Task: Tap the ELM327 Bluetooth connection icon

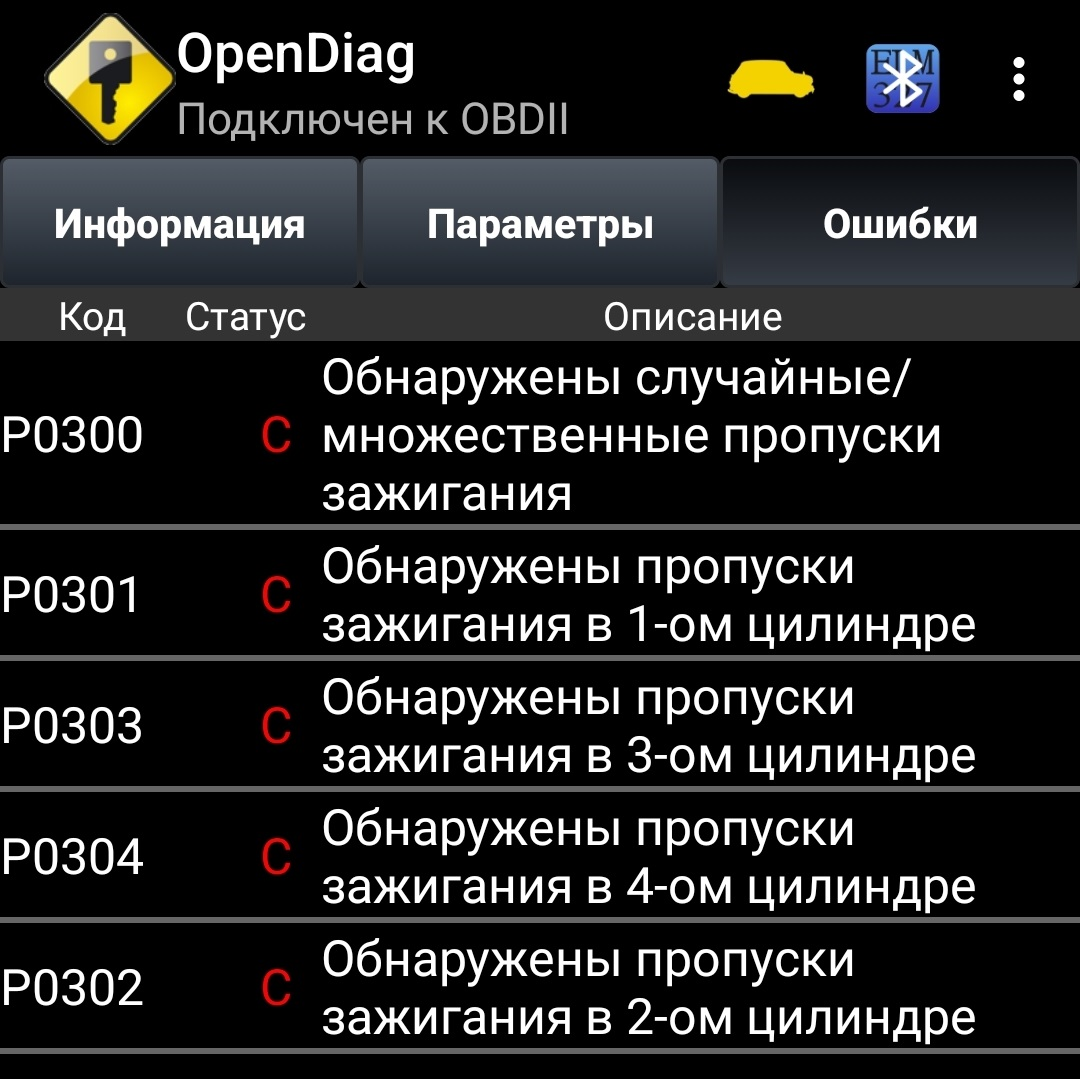Action: pos(902,79)
